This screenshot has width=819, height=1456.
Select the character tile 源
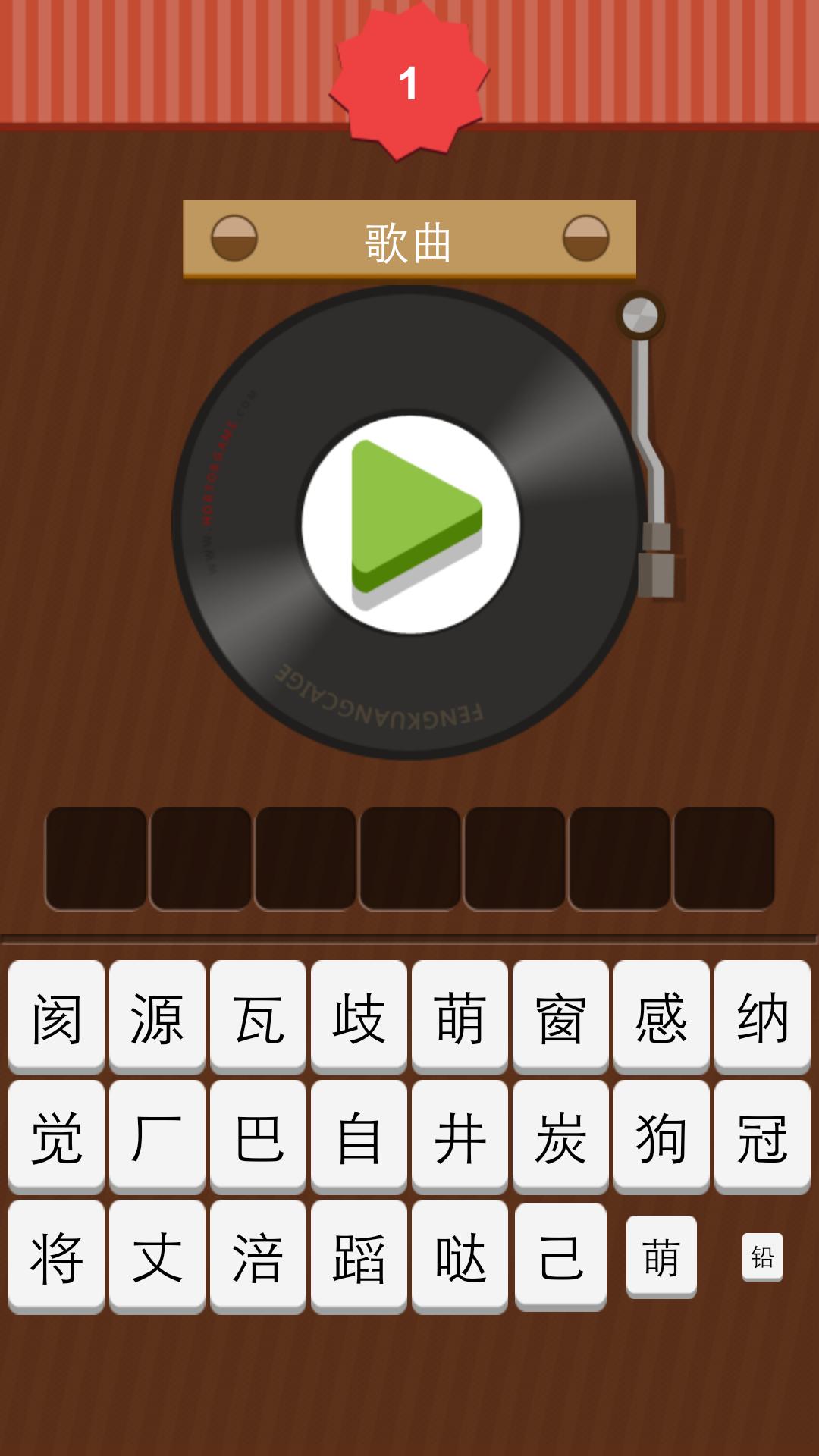pos(157,1017)
